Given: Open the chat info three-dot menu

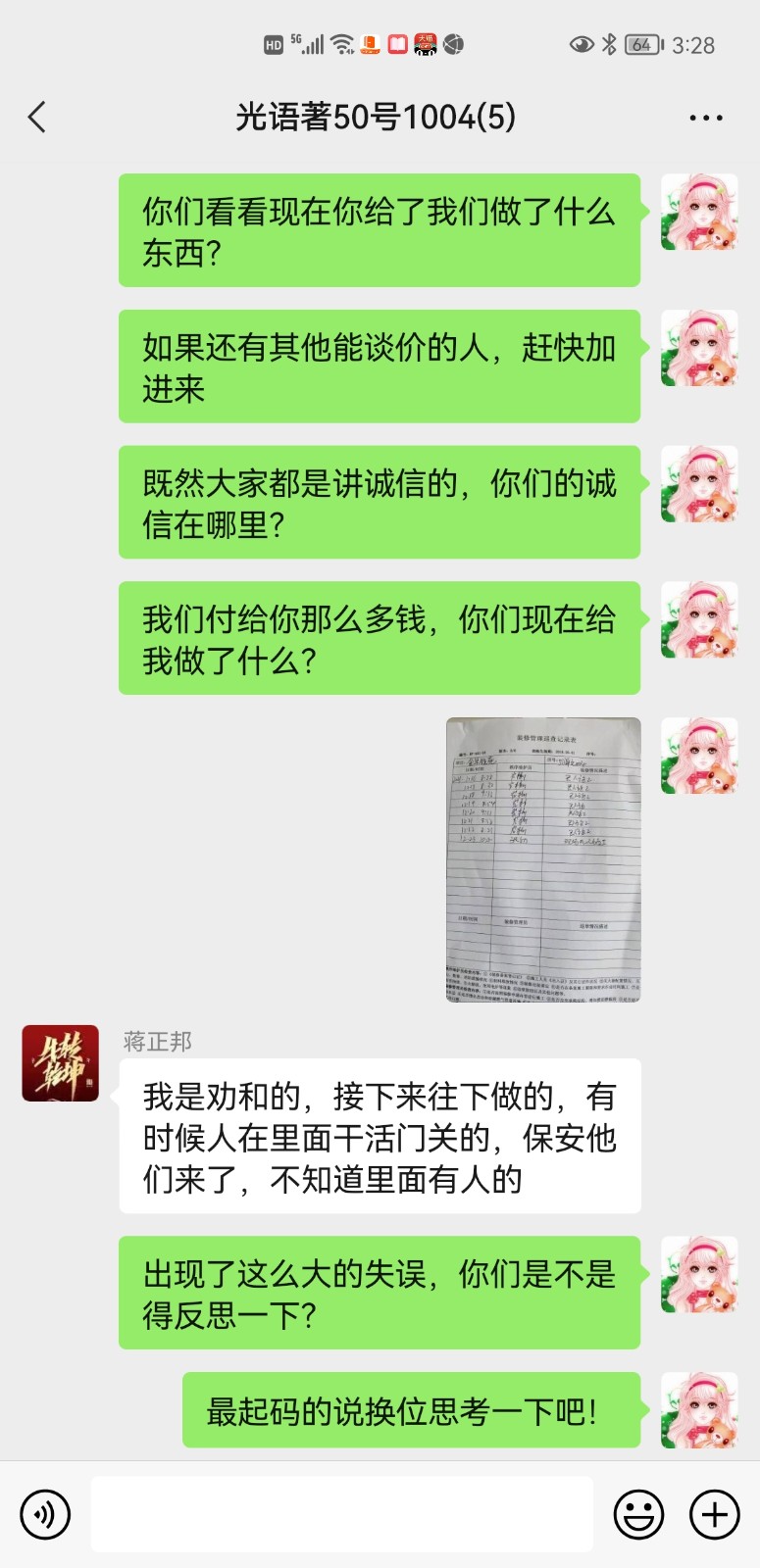Looking at the screenshot, I should [705, 118].
